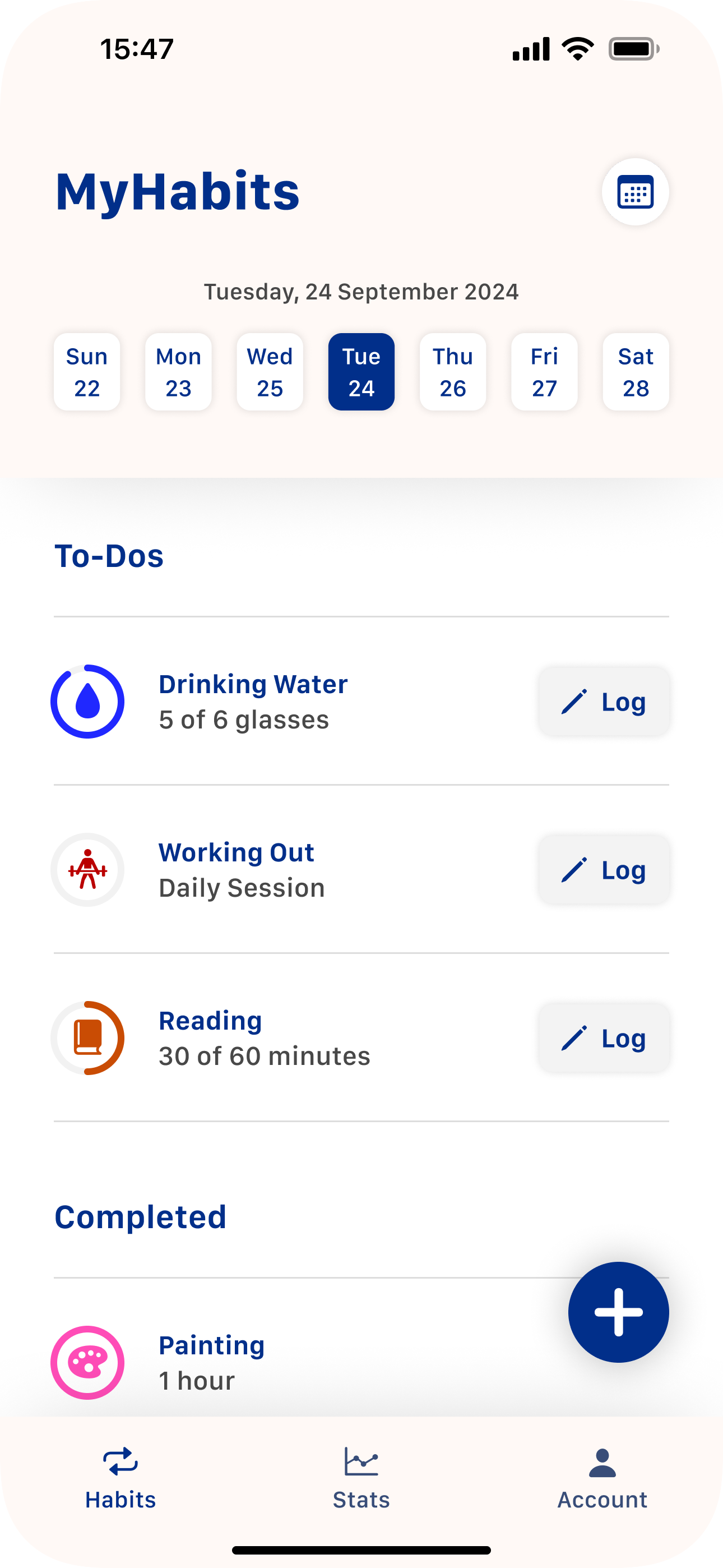Log the Working Out session
Image resolution: width=723 pixels, height=1568 pixels.
click(604, 870)
